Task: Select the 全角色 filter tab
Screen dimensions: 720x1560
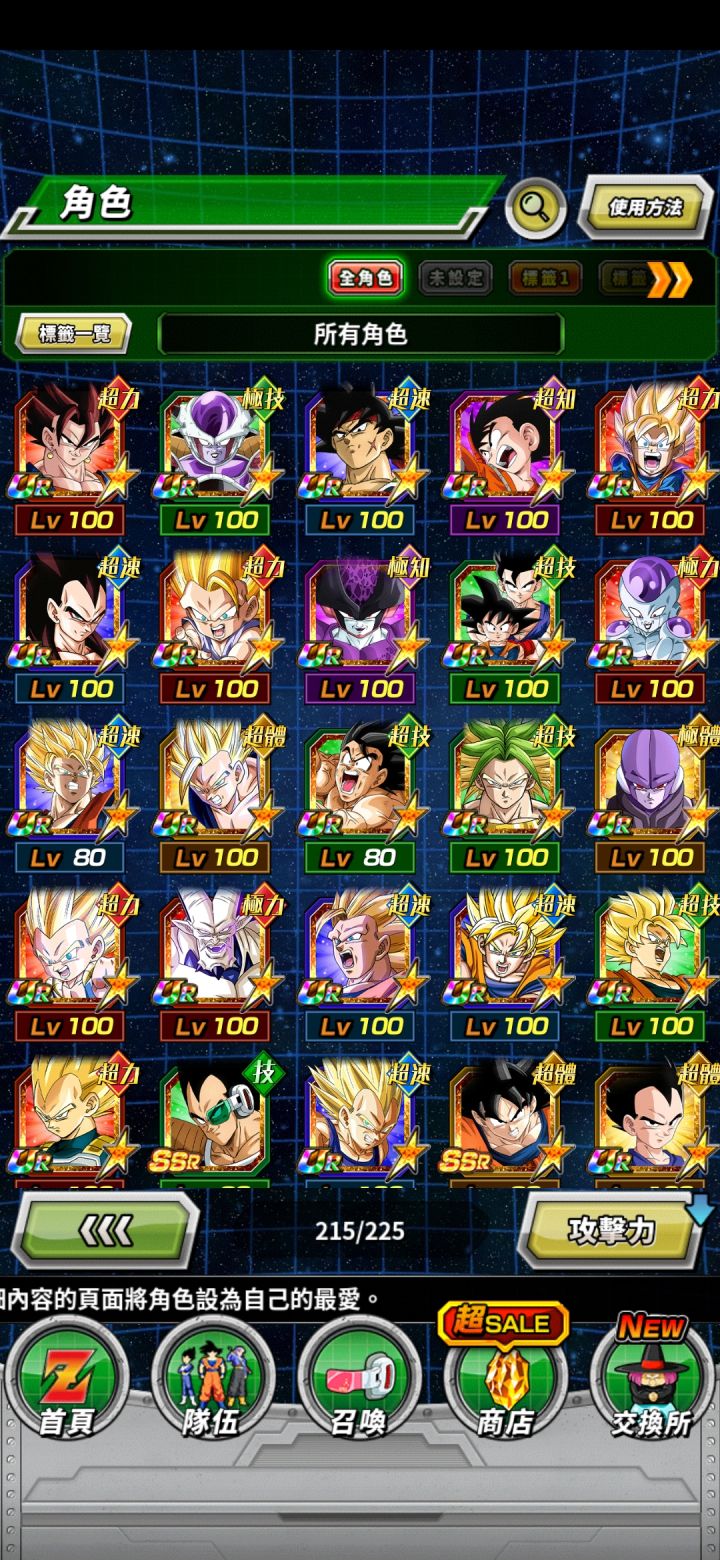Action: [365, 277]
